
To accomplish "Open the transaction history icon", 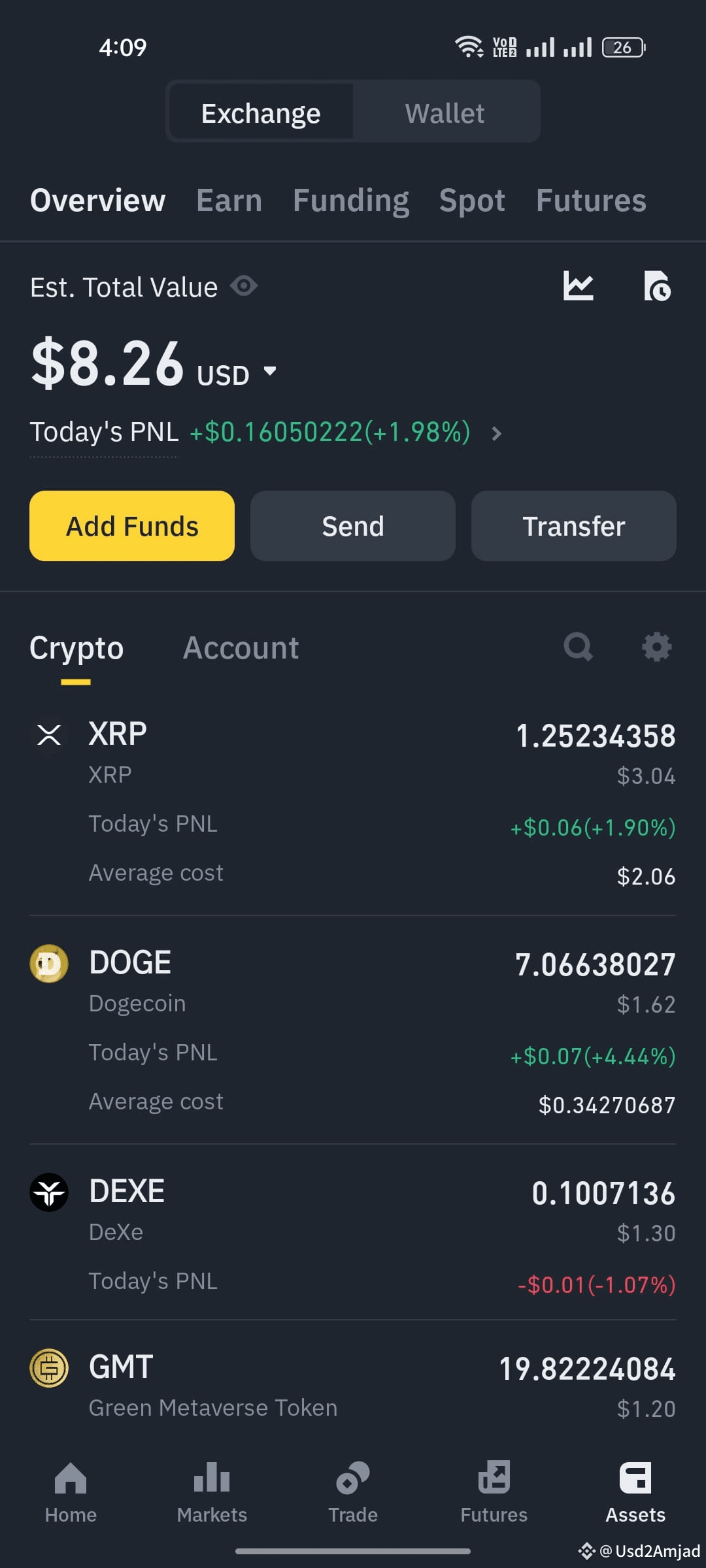I will pos(657,286).
